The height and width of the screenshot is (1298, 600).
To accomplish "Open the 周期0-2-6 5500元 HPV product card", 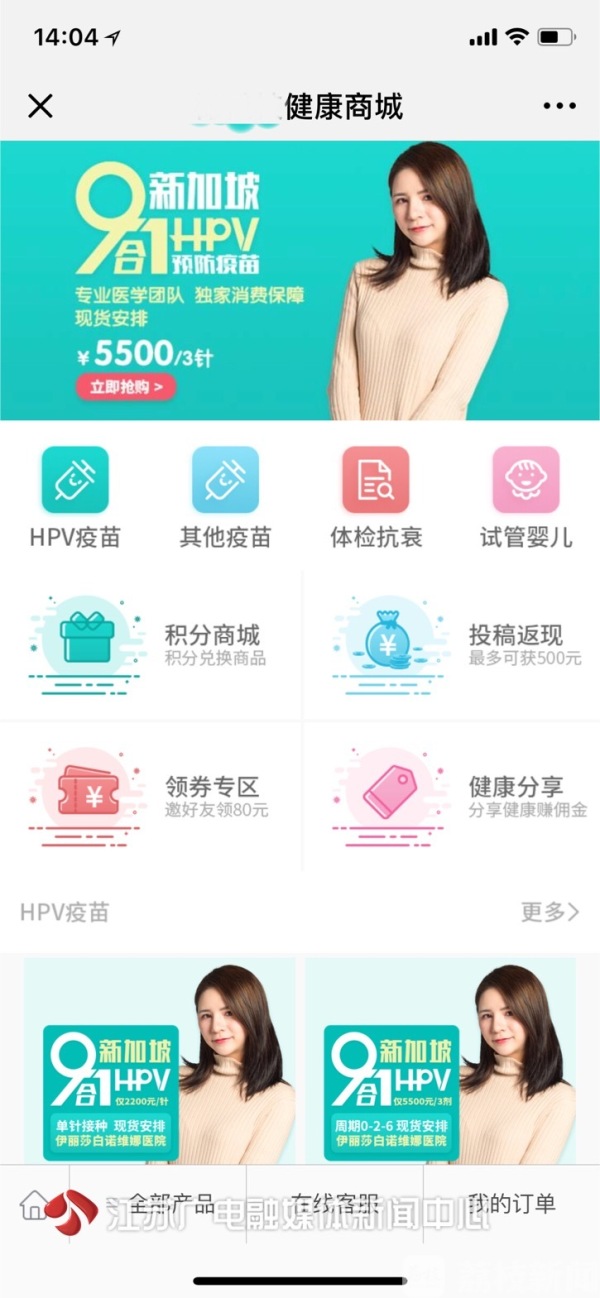I will pyautogui.click(x=441, y=1058).
